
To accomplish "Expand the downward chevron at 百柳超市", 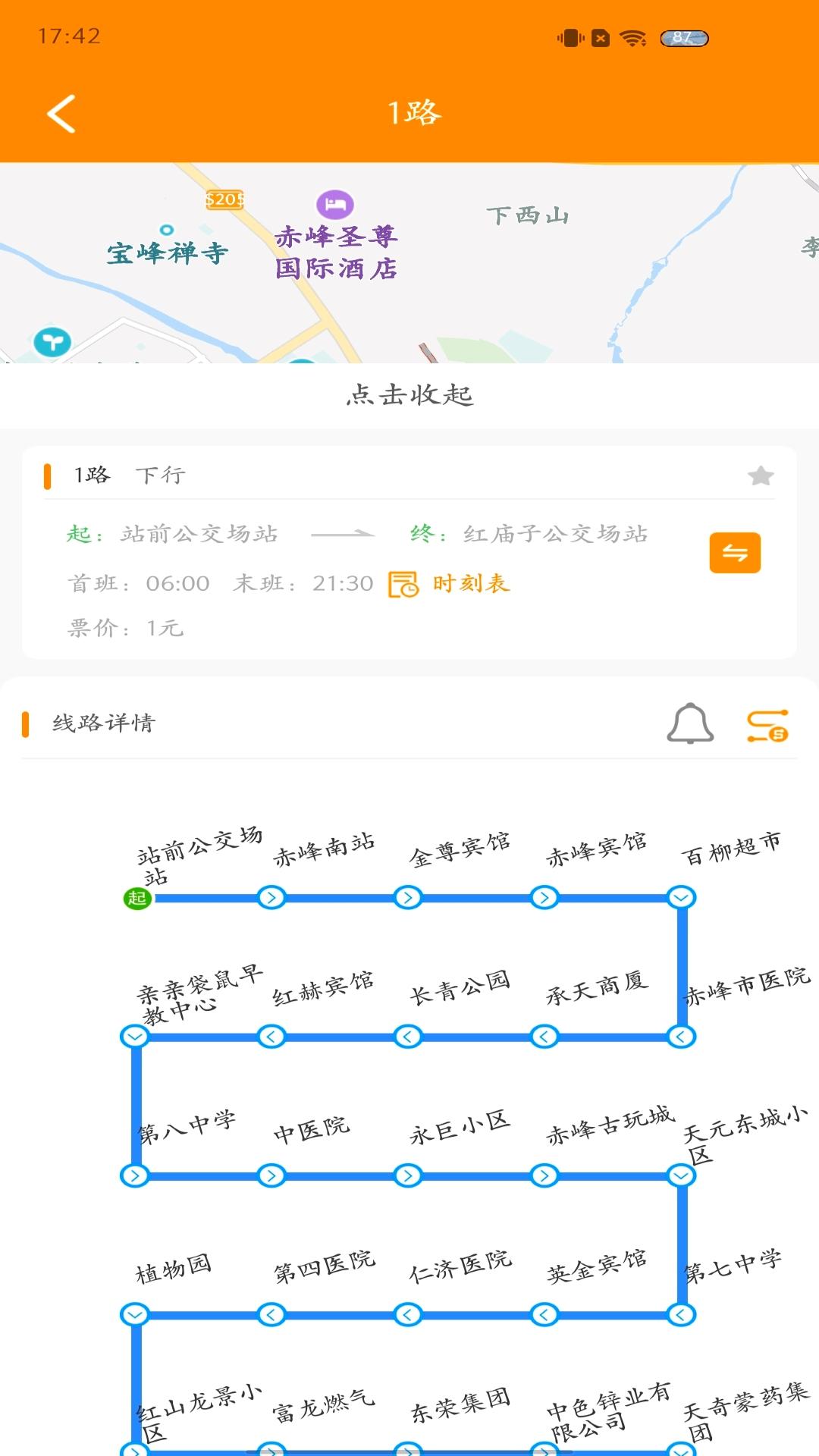I will pyautogui.click(x=681, y=896).
